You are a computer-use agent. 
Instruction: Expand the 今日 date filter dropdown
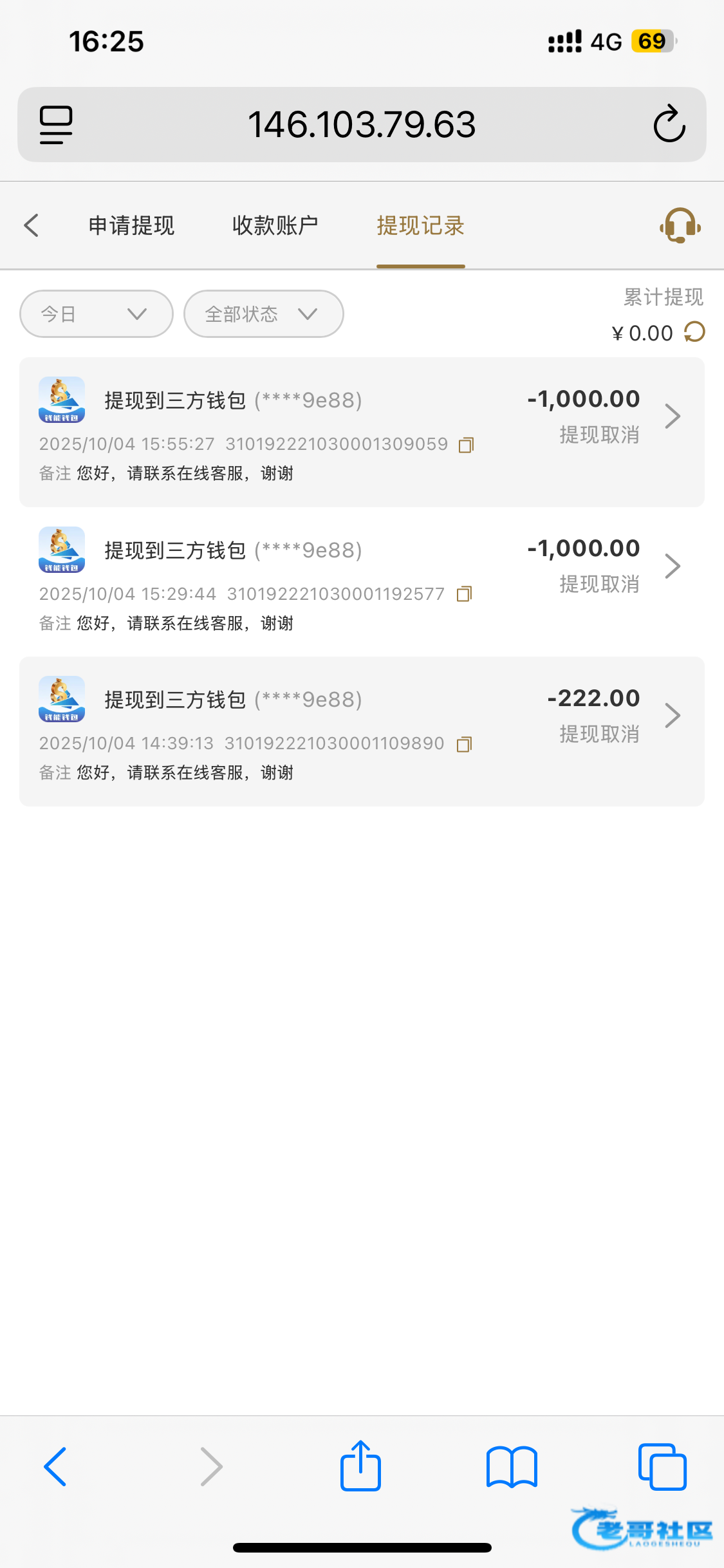[97, 313]
